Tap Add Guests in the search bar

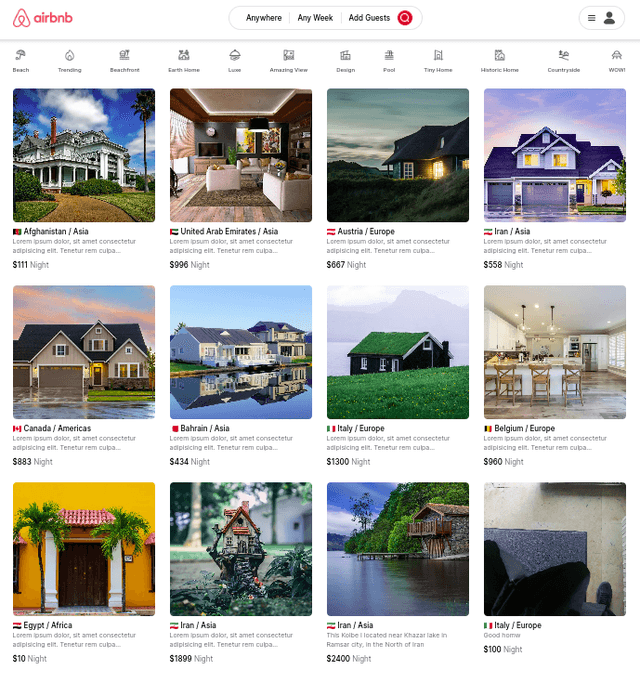coord(369,18)
